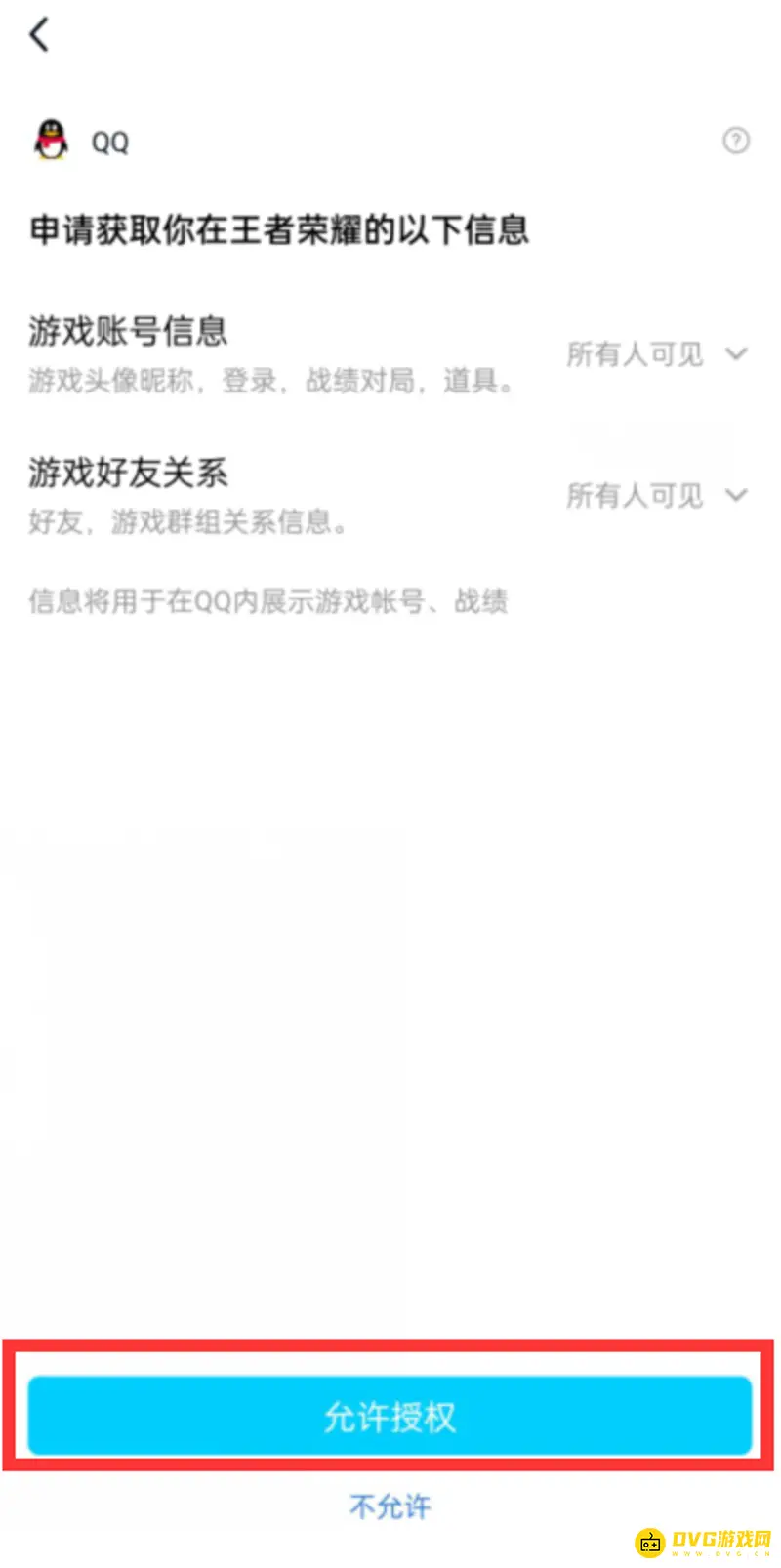
Task: Expand 所有人可见 dropdown for 游戏账号信息
Action: pyautogui.click(x=635, y=354)
